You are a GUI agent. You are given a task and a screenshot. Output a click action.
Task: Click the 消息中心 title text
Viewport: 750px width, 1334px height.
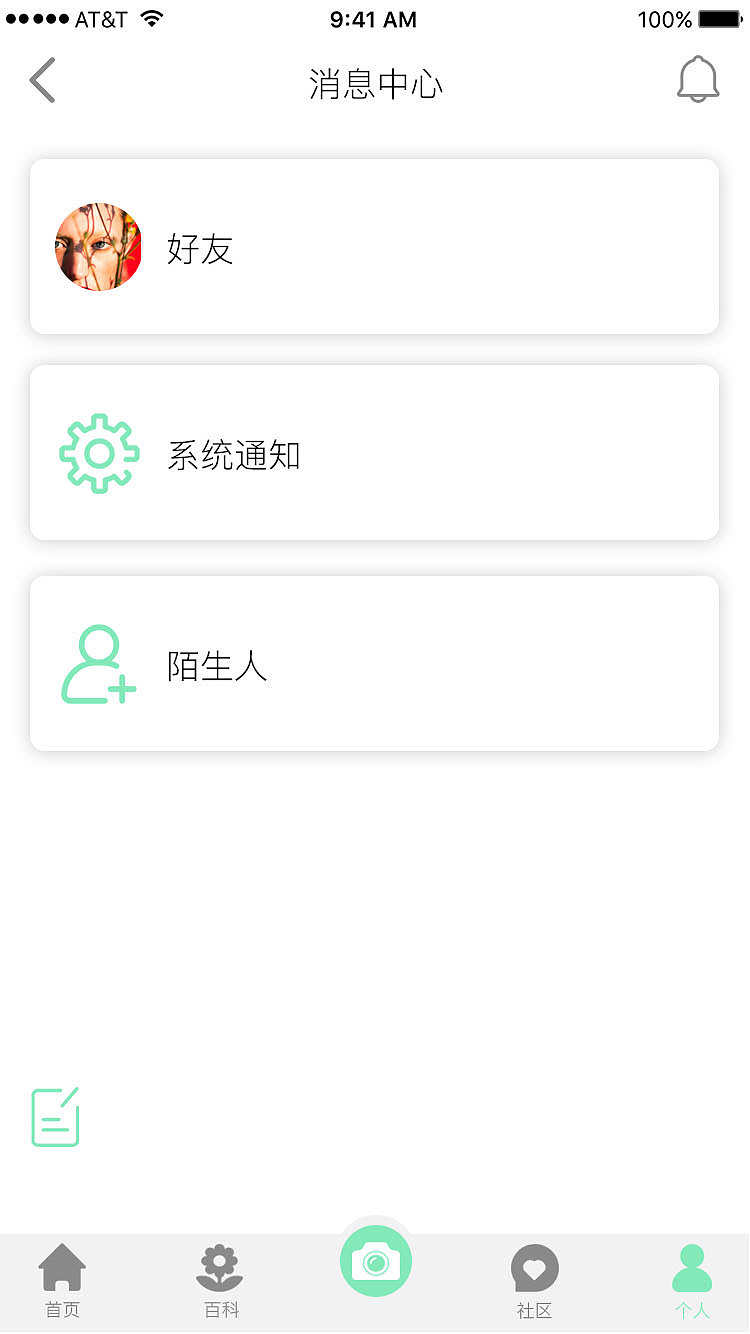(x=375, y=85)
